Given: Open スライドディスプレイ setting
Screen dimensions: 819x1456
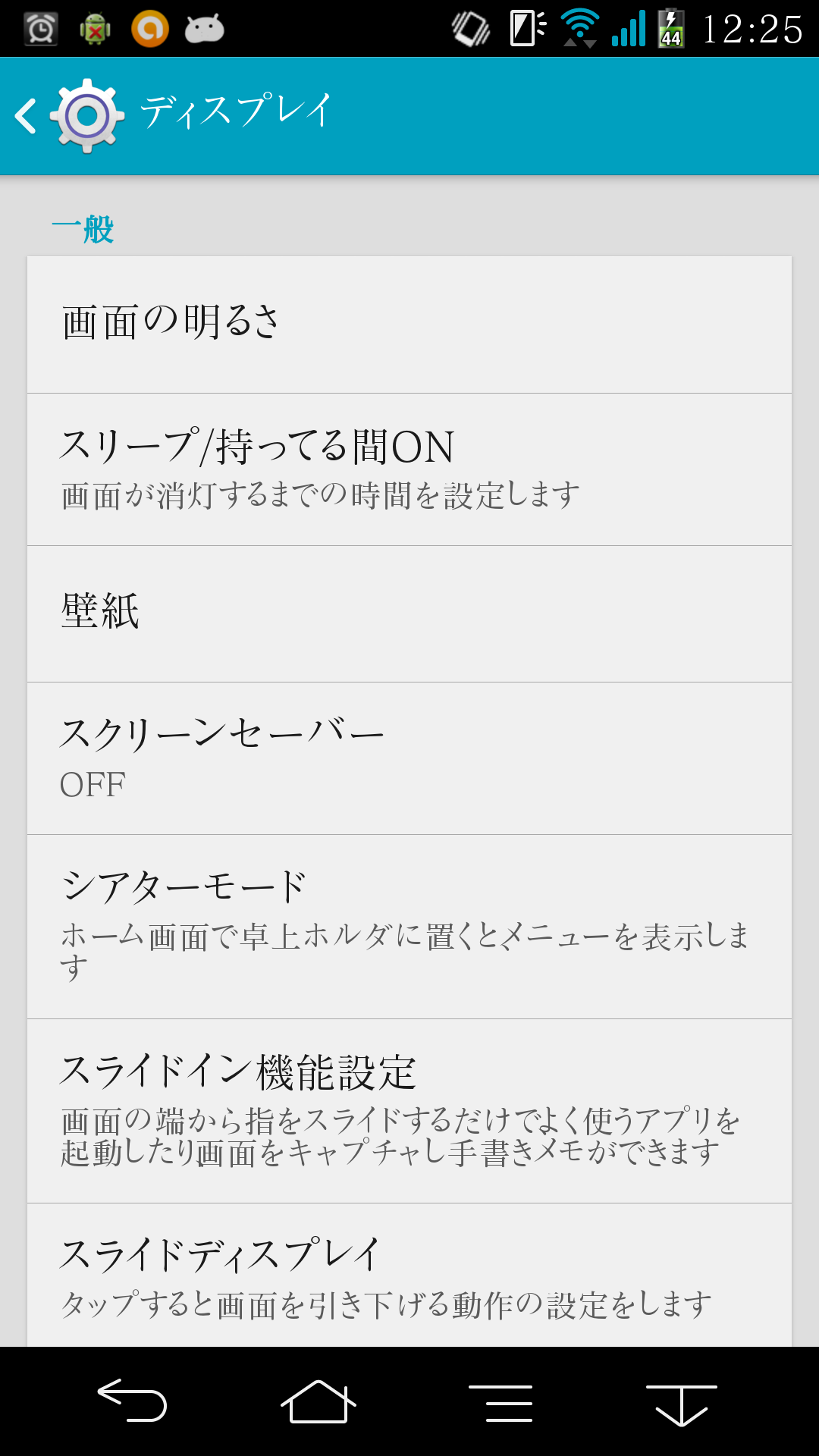Looking at the screenshot, I should tap(409, 1276).
